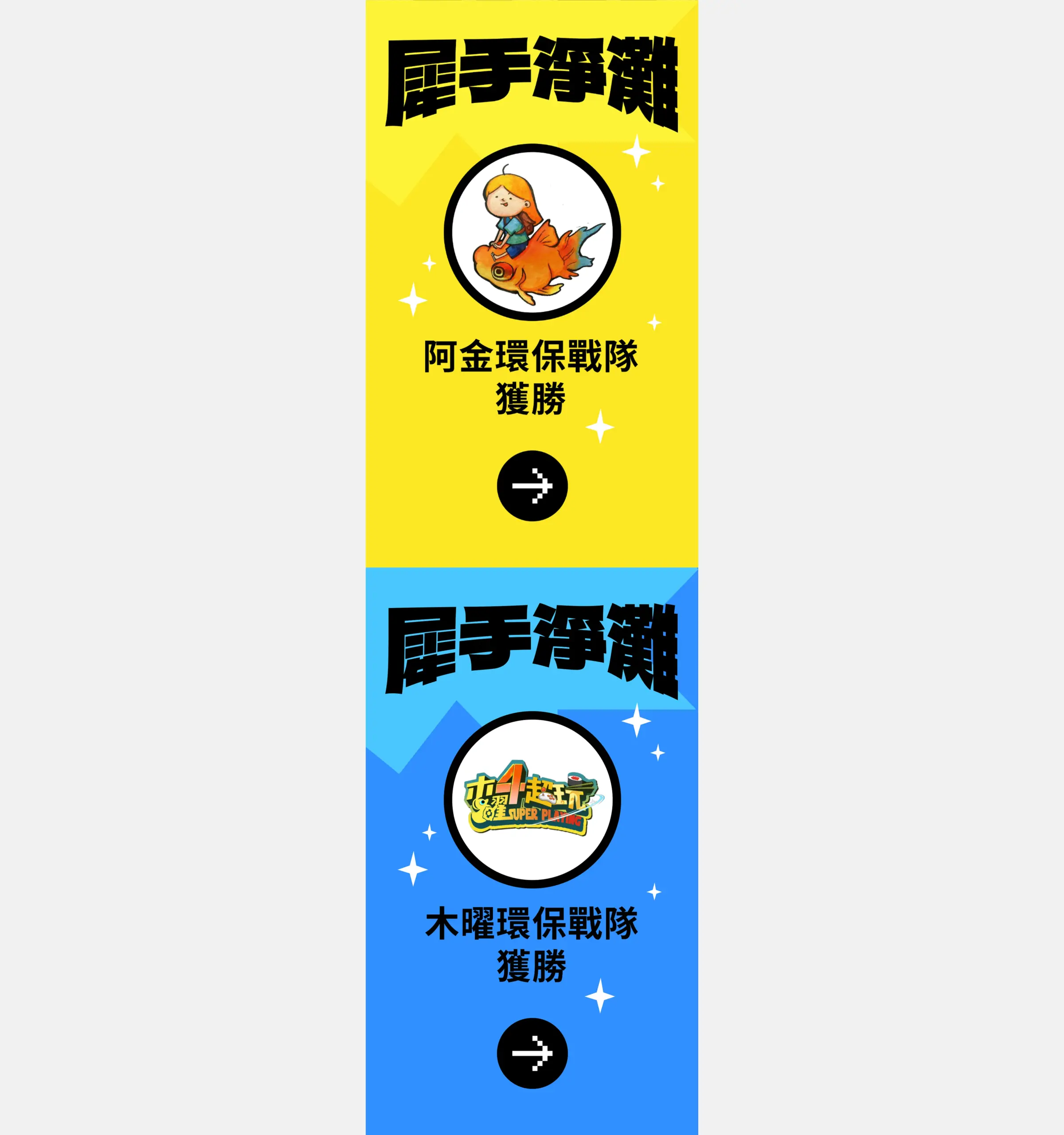Tap the arrow button under 阿金環保戰隊 獲勝
This screenshot has height=1135, width=1064.
tap(532, 486)
